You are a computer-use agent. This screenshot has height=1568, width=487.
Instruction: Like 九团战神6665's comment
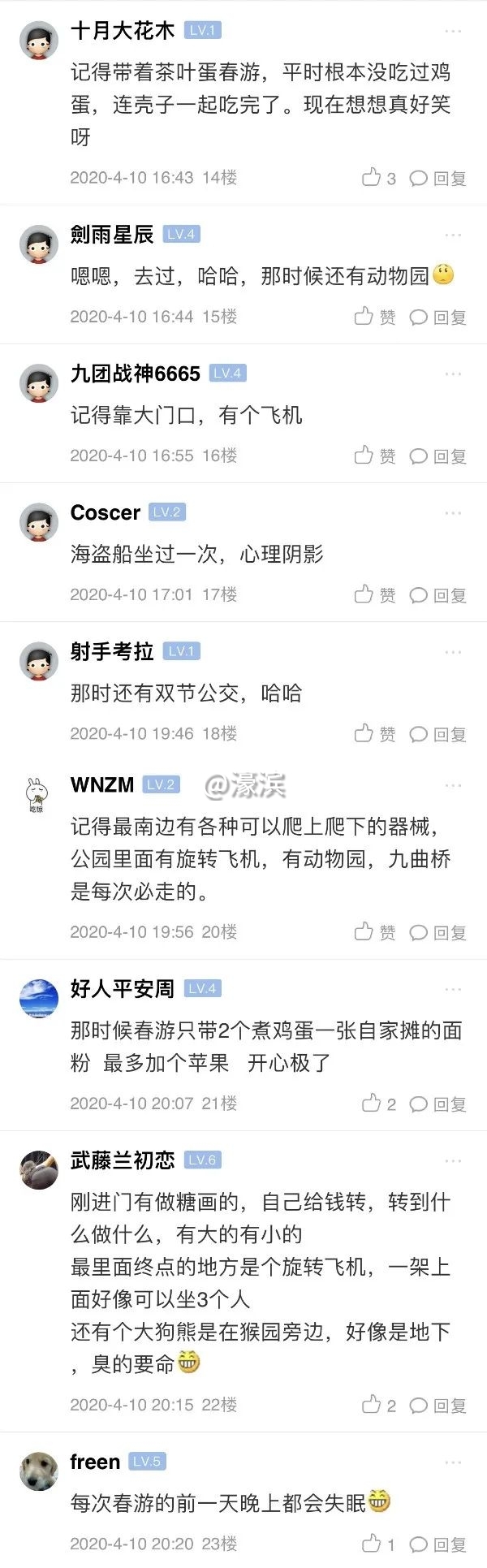[x=374, y=456]
